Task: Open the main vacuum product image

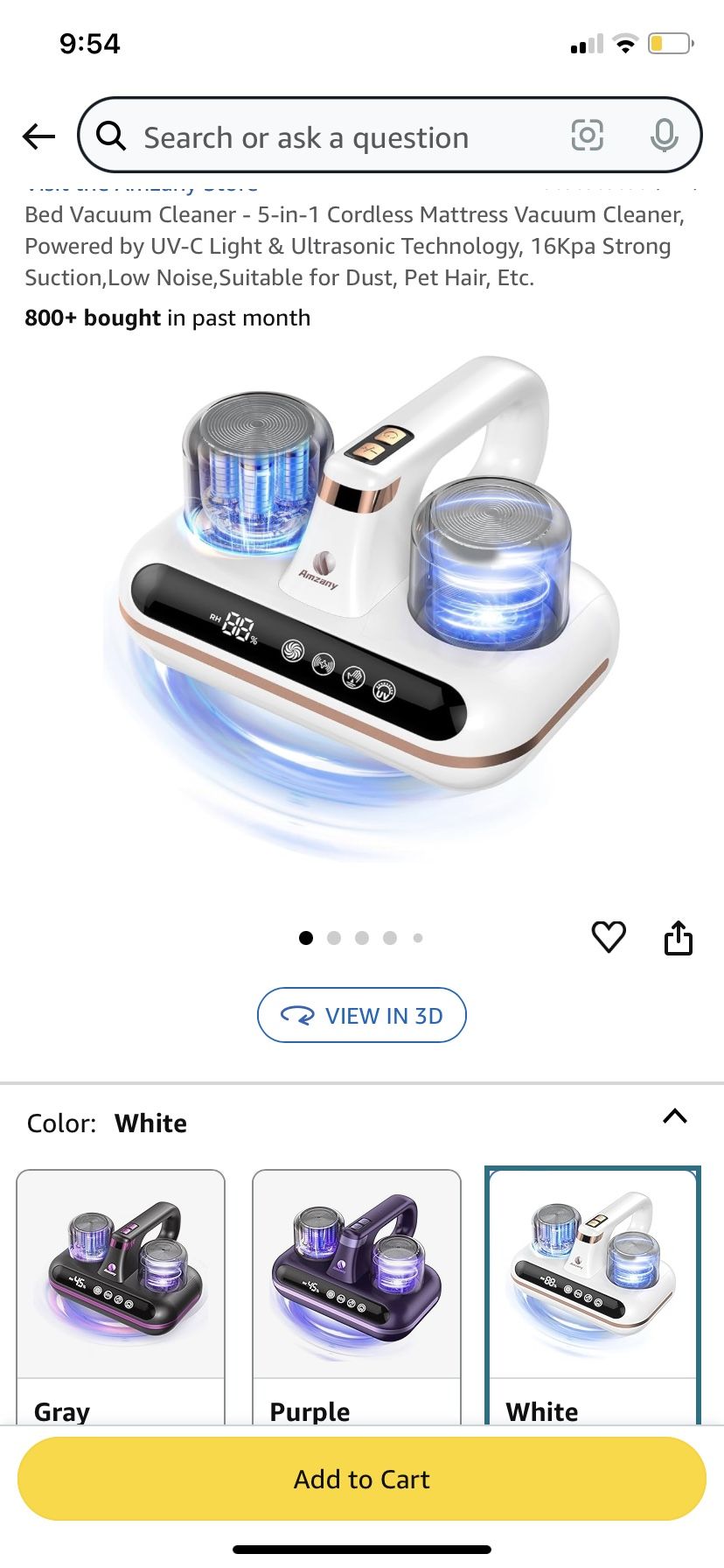Action: (x=362, y=604)
